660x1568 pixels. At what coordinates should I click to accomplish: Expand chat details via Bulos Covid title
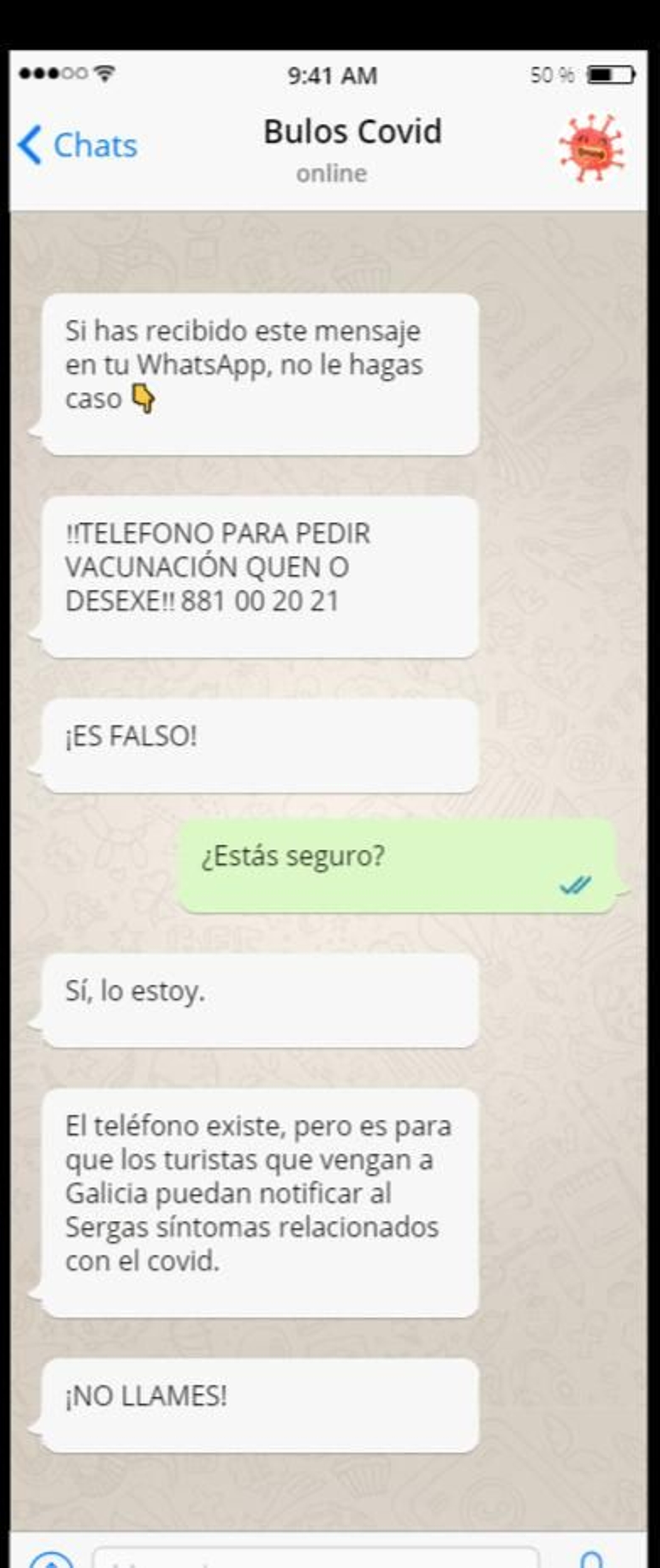point(353,132)
